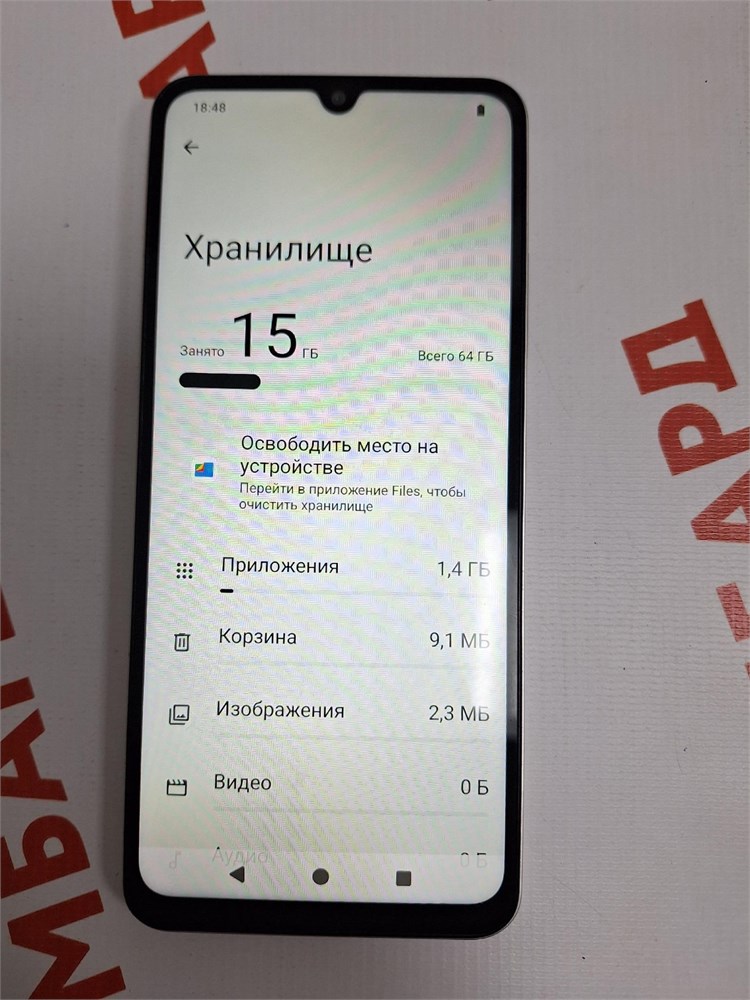The height and width of the screenshot is (1000, 750).
Task: Tap the system recent apps button
Action: click(x=403, y=878)
